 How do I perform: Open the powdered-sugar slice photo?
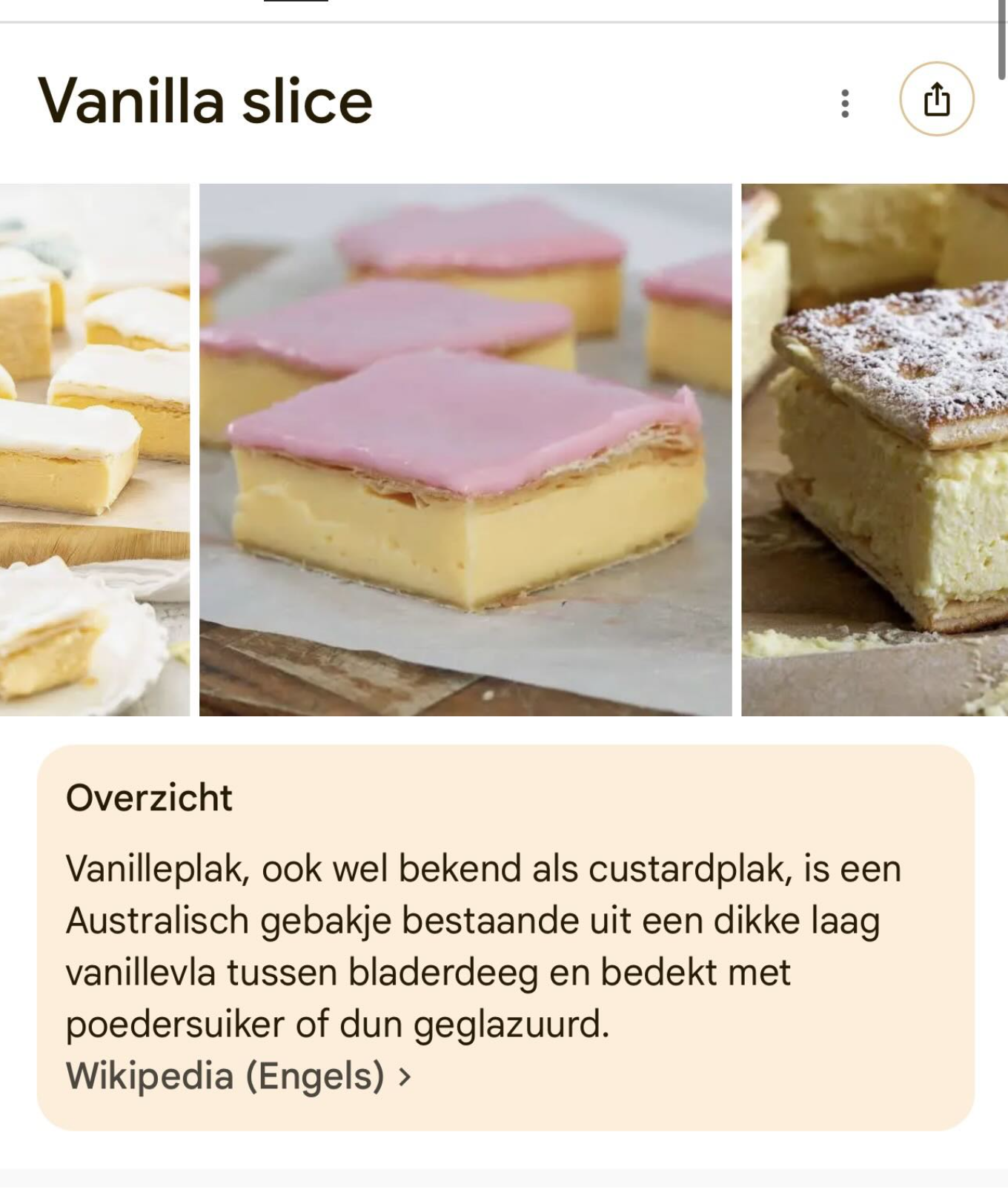(875, 449)
